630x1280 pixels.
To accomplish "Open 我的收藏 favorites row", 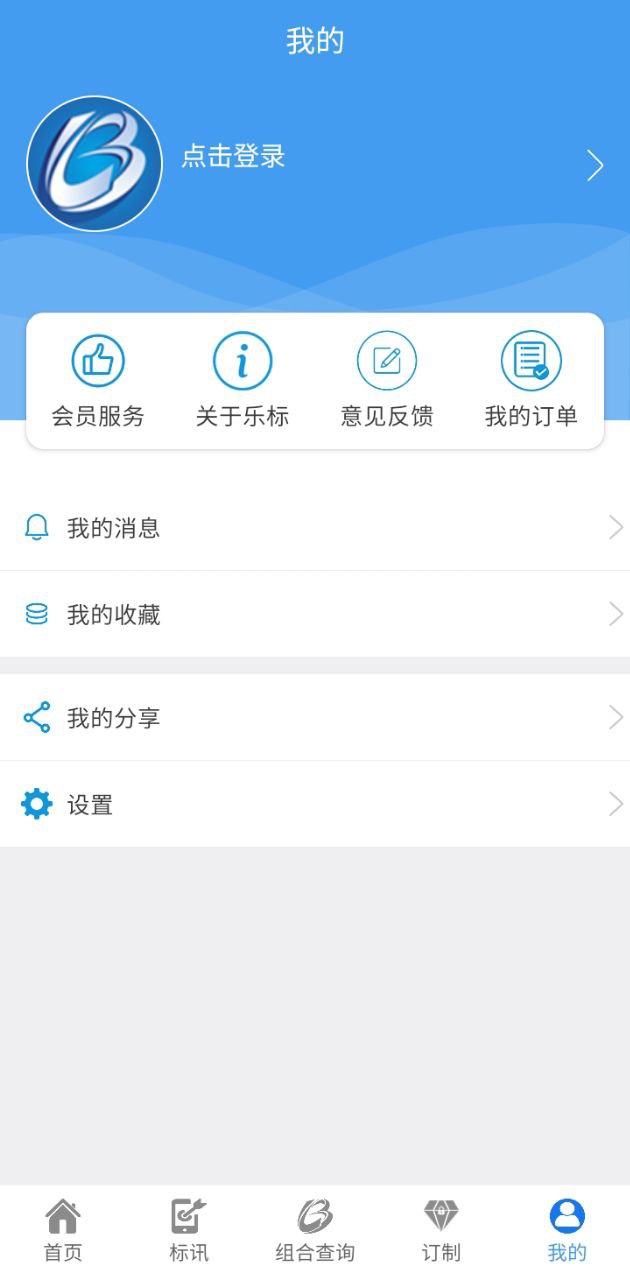I will tap(315, 615).
